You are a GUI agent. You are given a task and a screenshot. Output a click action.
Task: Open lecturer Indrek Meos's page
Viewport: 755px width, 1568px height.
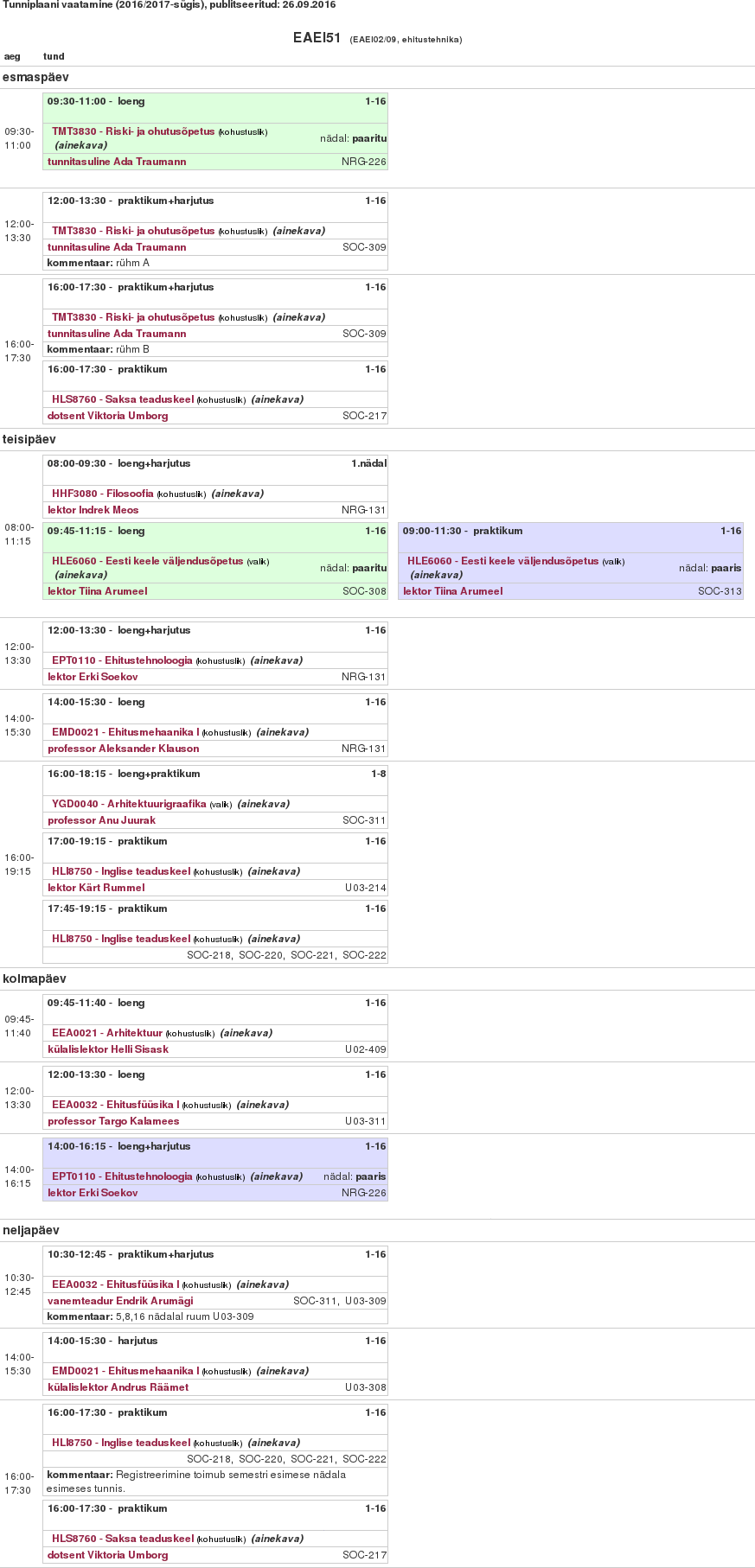[x=93, y=510]
